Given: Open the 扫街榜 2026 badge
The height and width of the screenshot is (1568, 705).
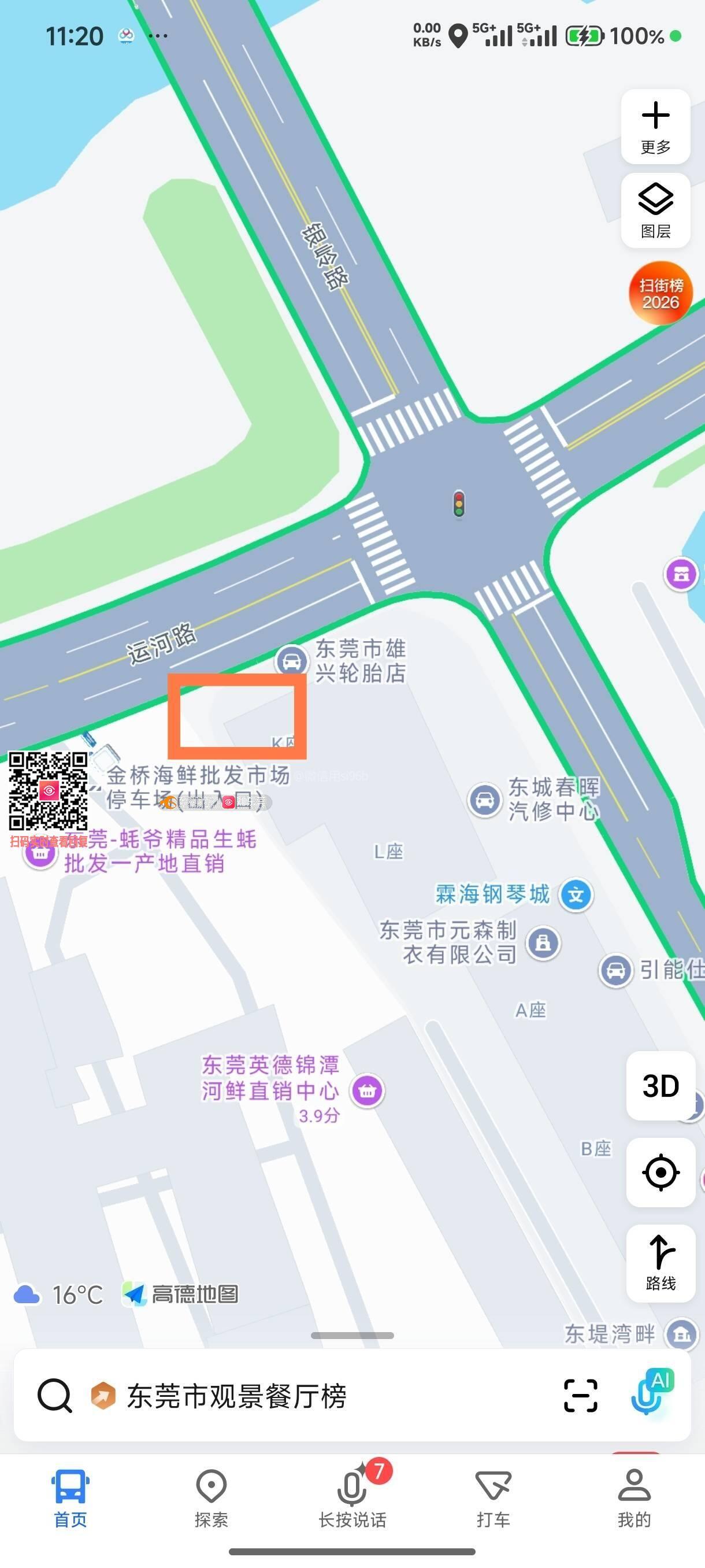Looking at the screenshot, I should [660, 293].
